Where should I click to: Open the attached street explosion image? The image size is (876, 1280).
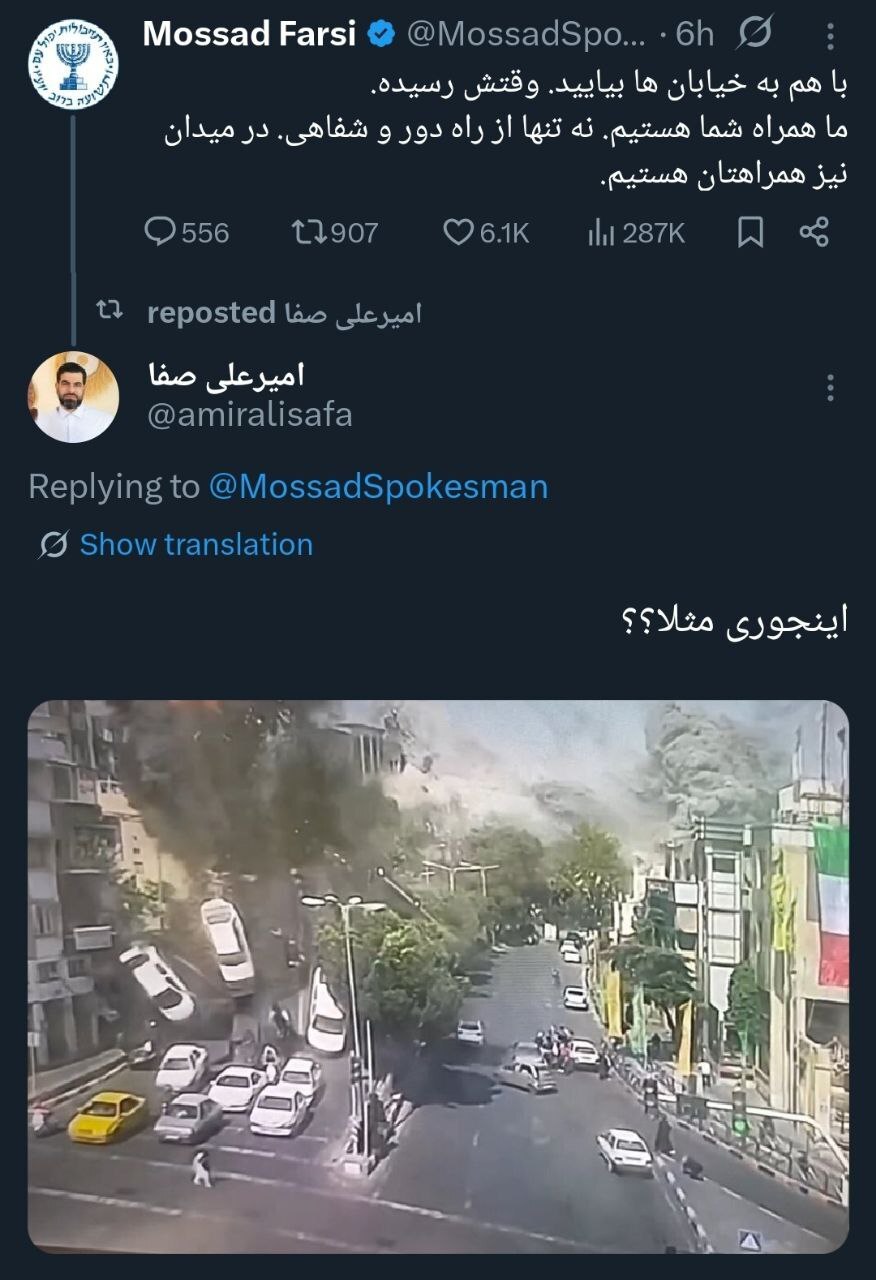point(438,976)
